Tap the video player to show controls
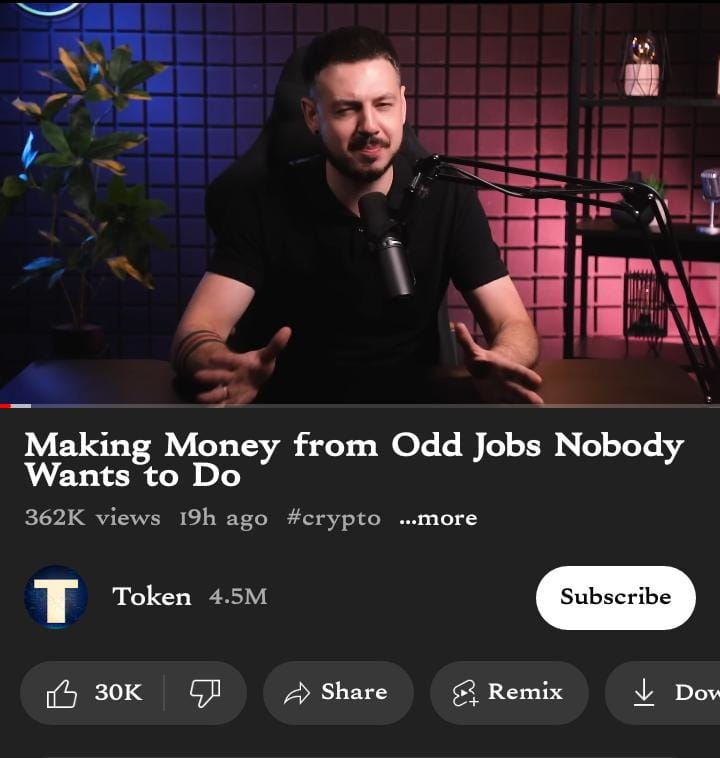 (x=360, y=200)
